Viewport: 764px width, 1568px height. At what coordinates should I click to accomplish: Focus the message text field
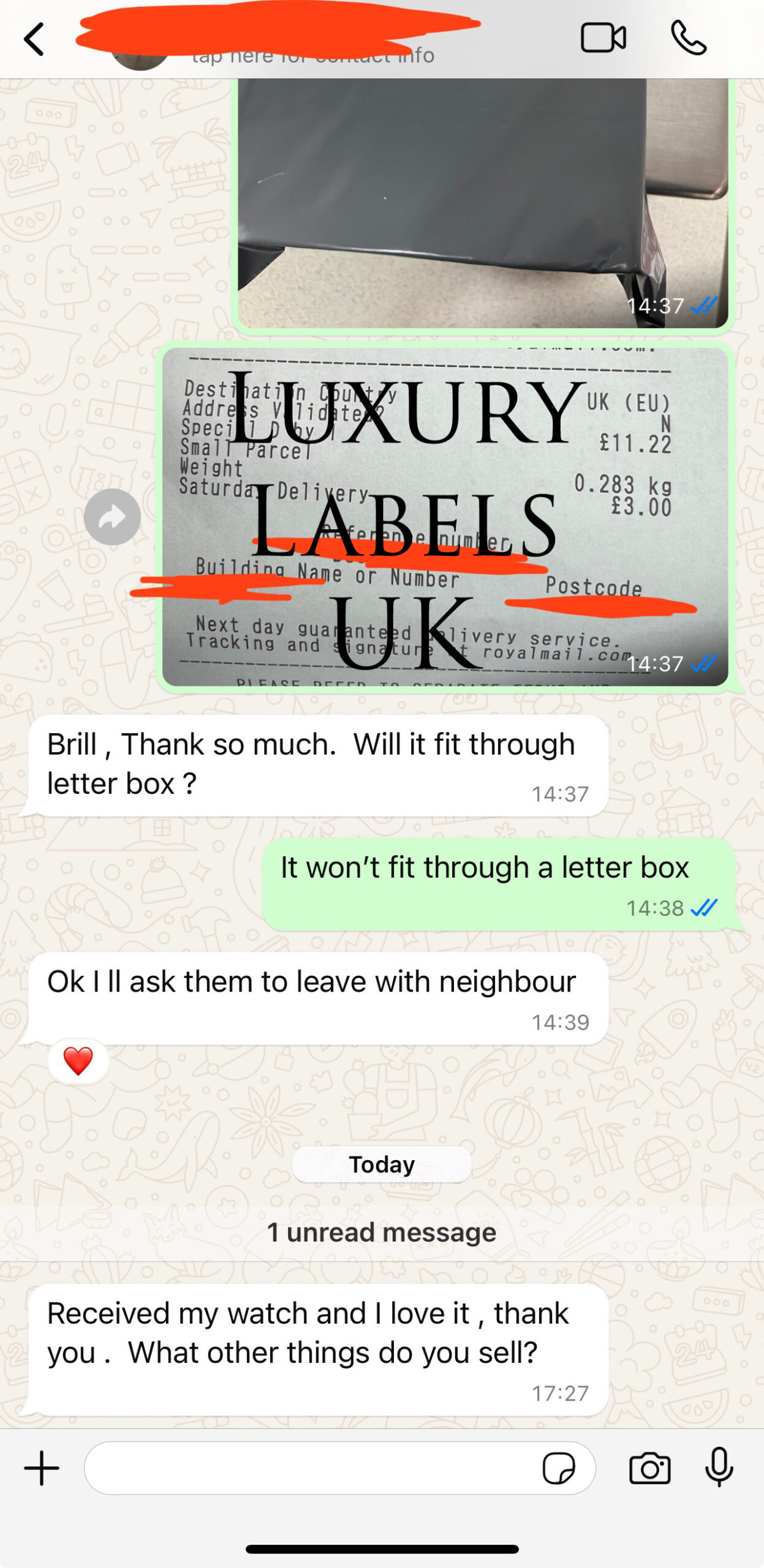[312, 1468]
